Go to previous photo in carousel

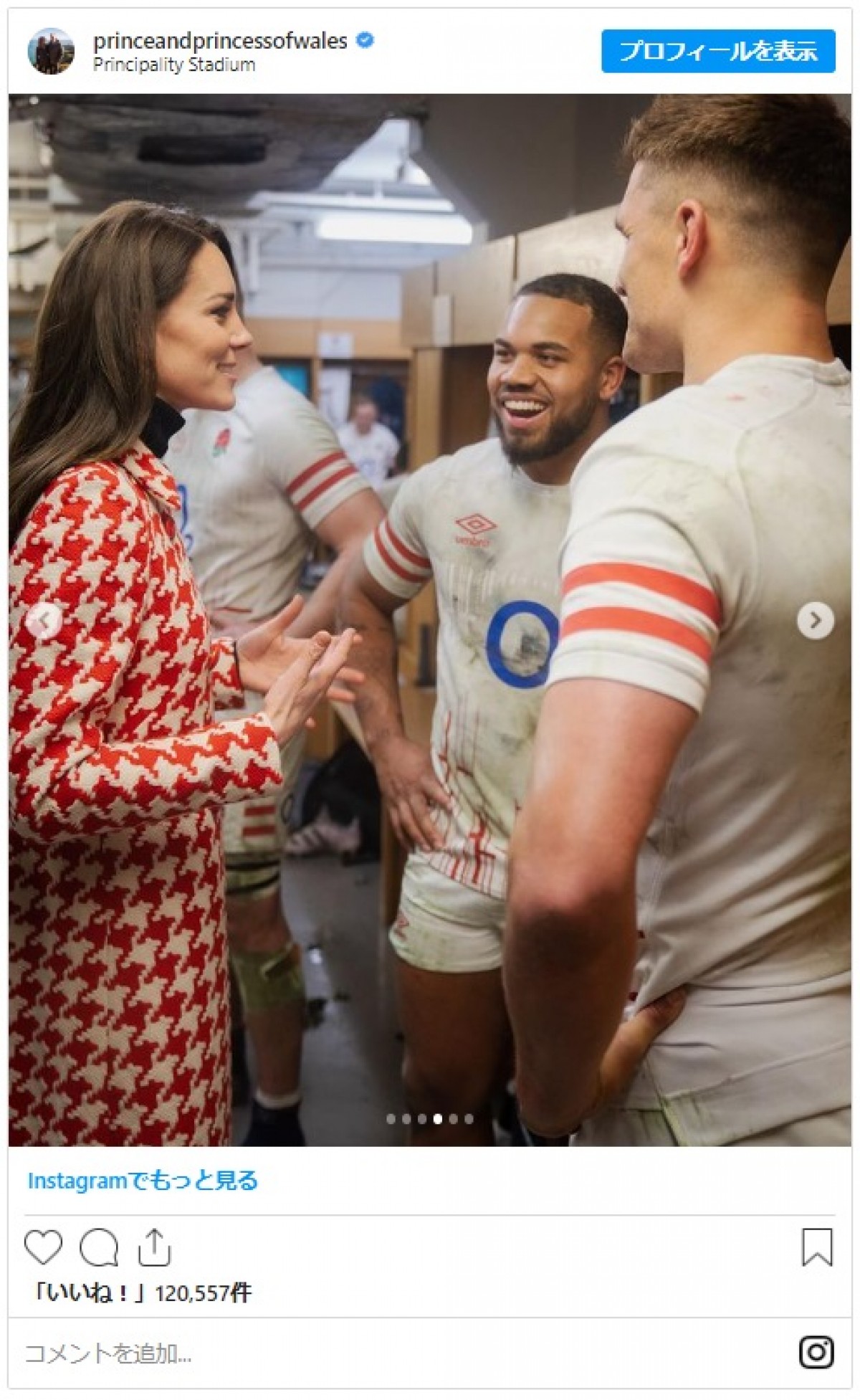(44, 621)
